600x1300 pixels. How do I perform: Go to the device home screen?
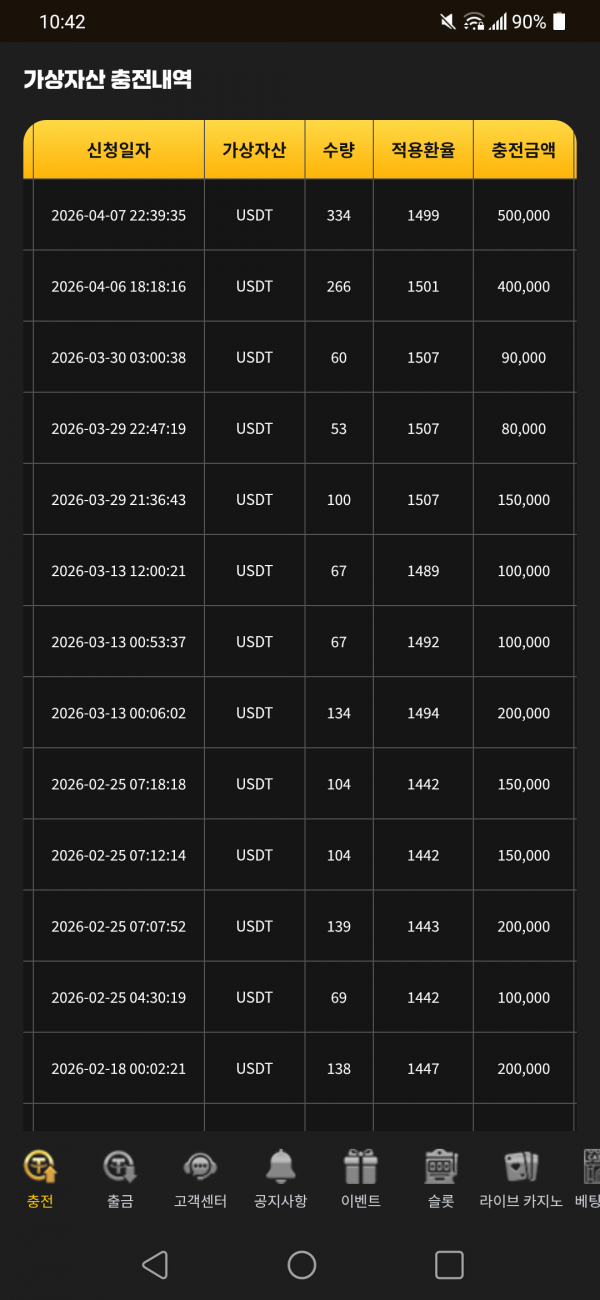[x=301, y=1265]
